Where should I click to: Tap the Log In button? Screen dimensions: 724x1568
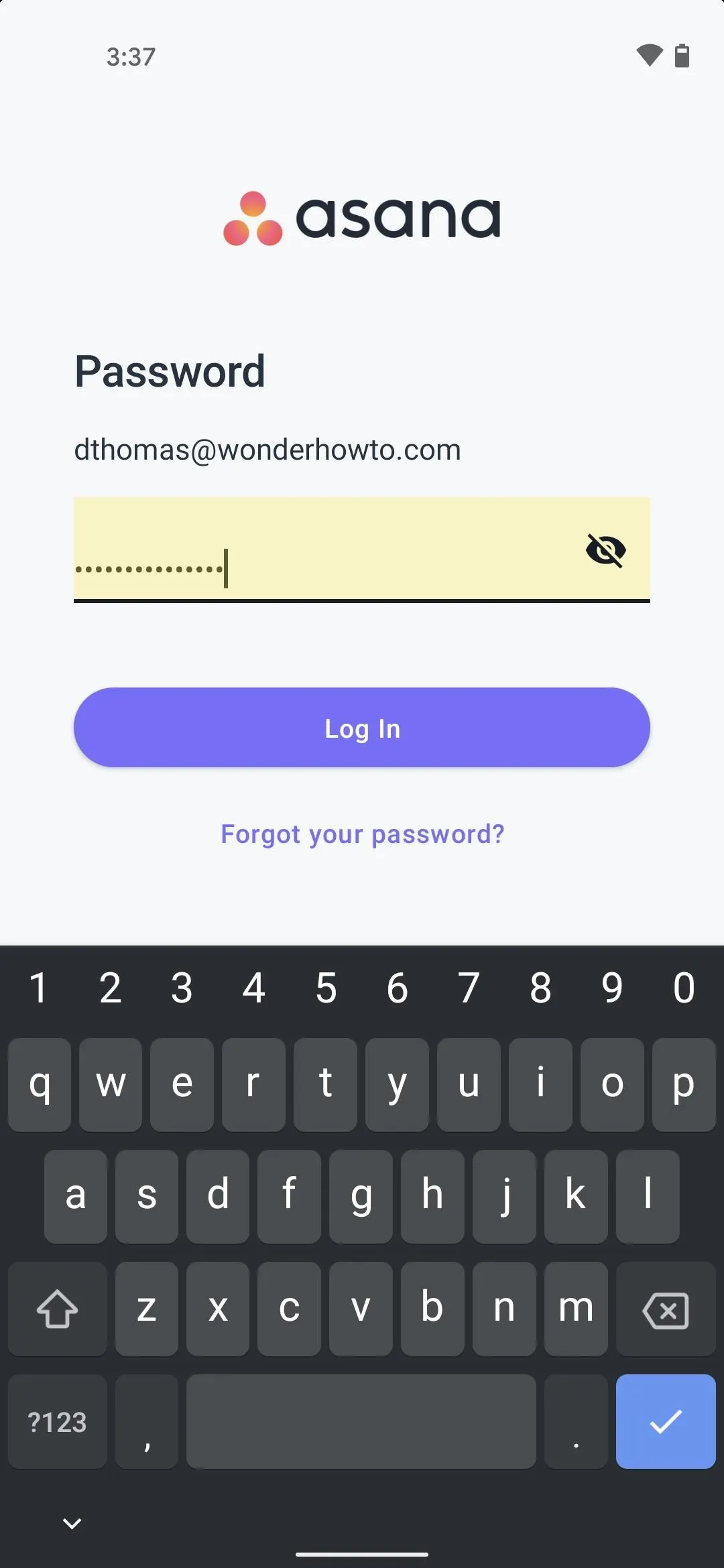pos(362,728)
